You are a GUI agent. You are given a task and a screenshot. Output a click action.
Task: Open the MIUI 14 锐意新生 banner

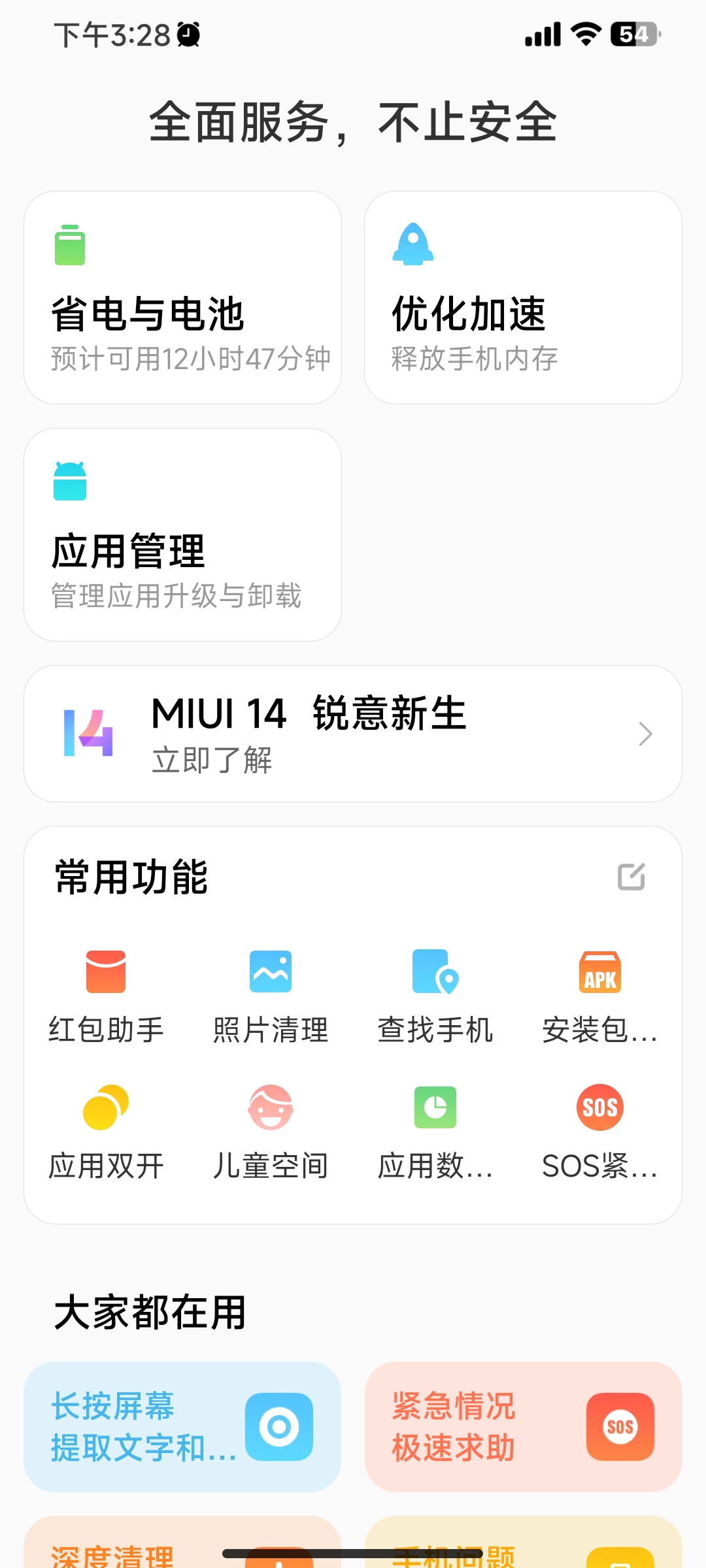click(353, 734)
